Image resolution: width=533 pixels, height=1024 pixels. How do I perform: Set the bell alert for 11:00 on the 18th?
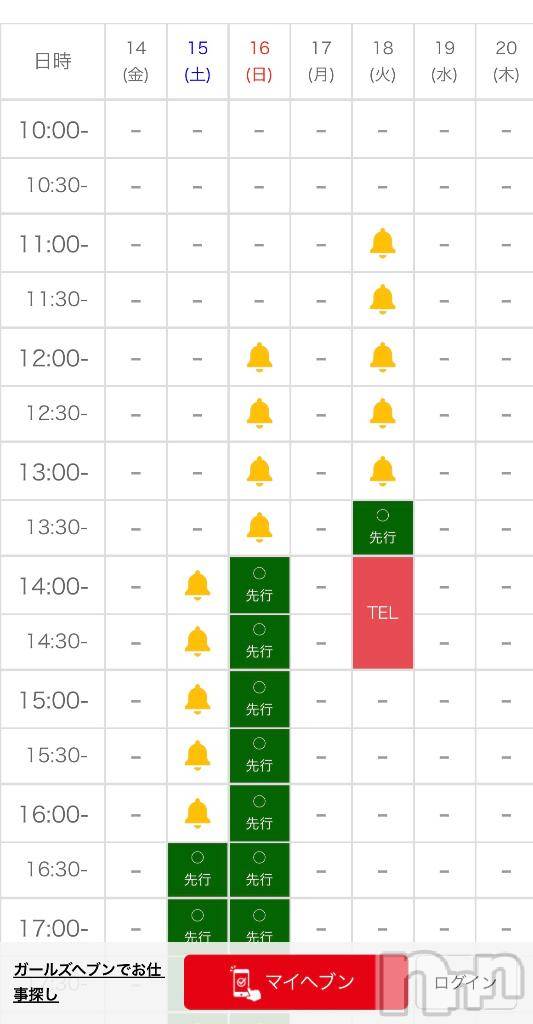383,244
